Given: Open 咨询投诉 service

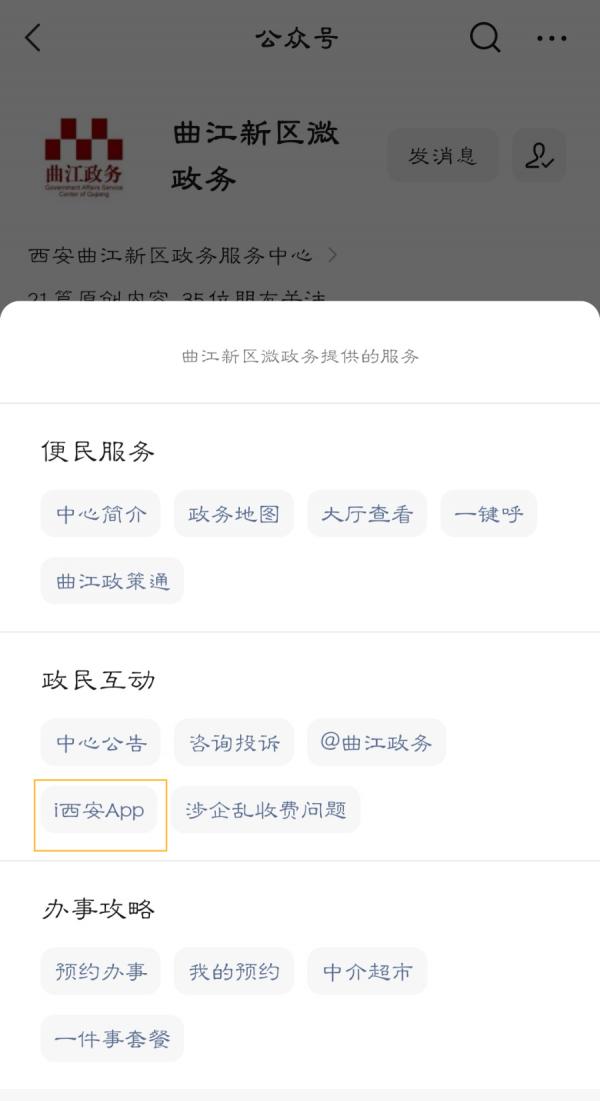Looking at the screenshot, I should click(234, 742).
